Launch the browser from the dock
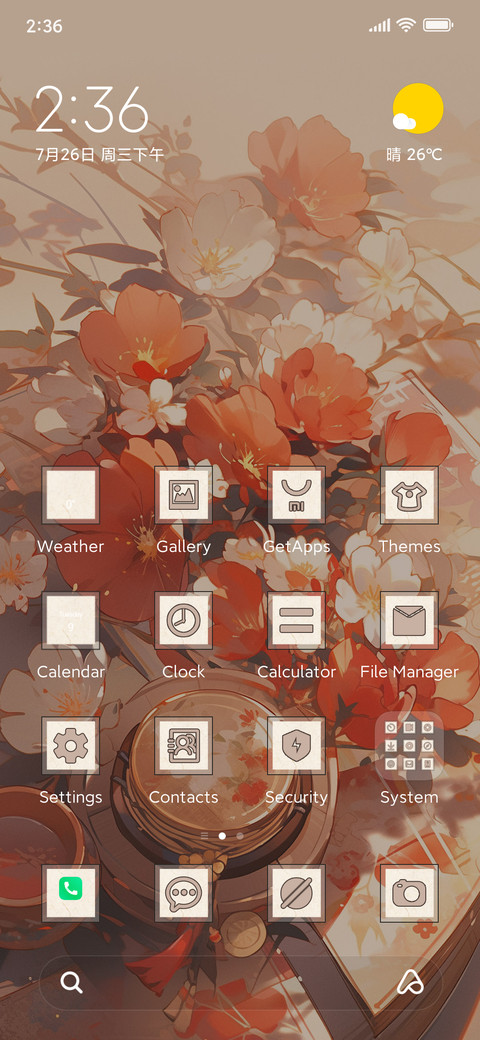Screen dimensions: 480x1040 (296, 893)
